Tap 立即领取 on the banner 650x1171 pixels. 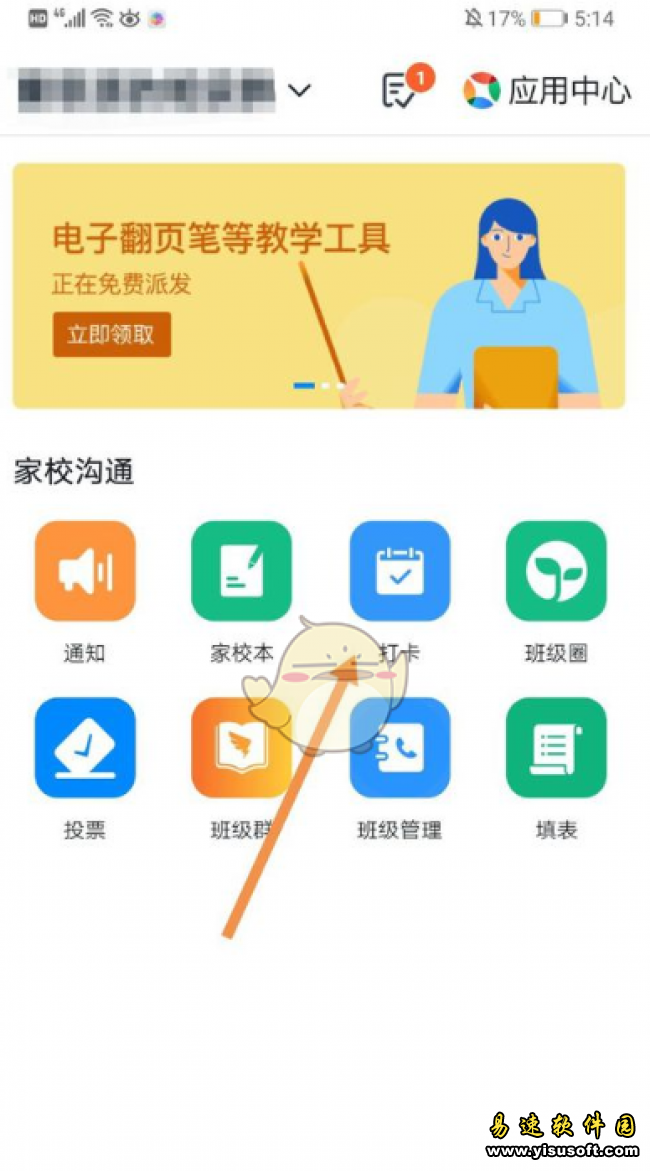tap(111, 335)
